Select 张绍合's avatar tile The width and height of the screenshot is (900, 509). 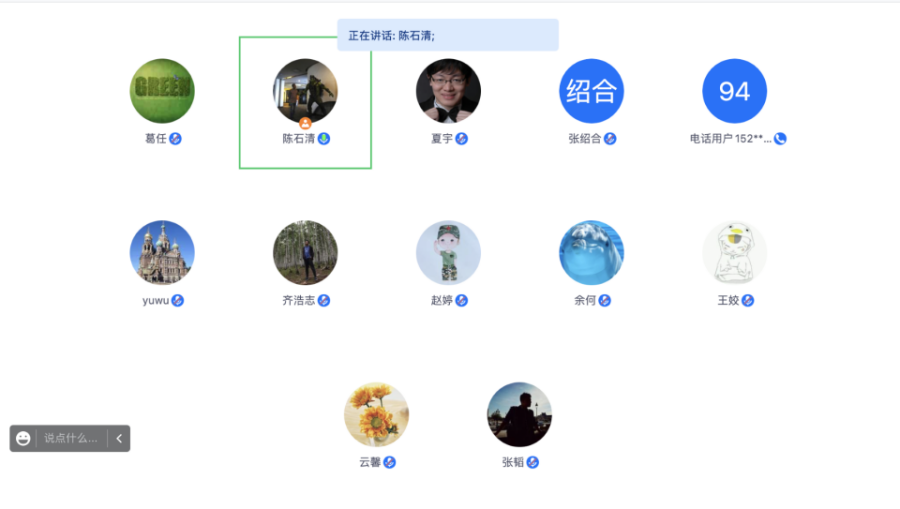point(591,91)
